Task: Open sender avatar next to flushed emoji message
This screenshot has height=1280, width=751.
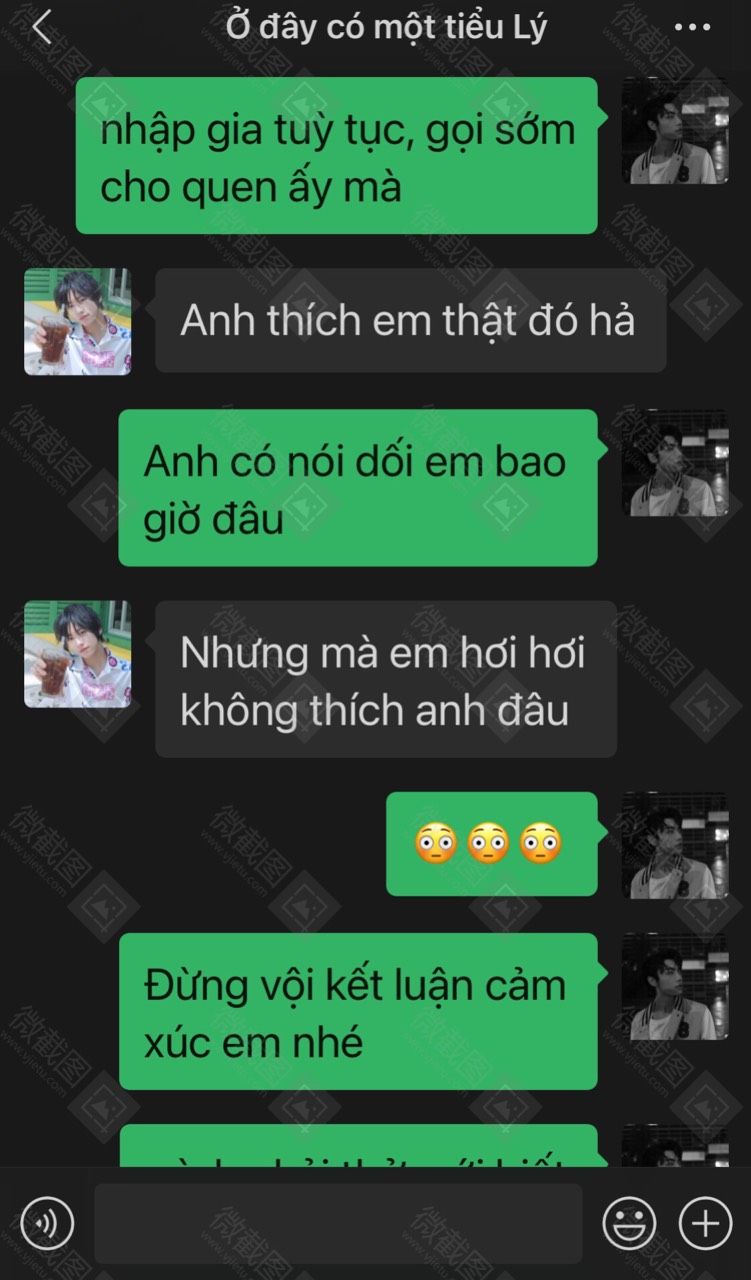Action: 675,845
